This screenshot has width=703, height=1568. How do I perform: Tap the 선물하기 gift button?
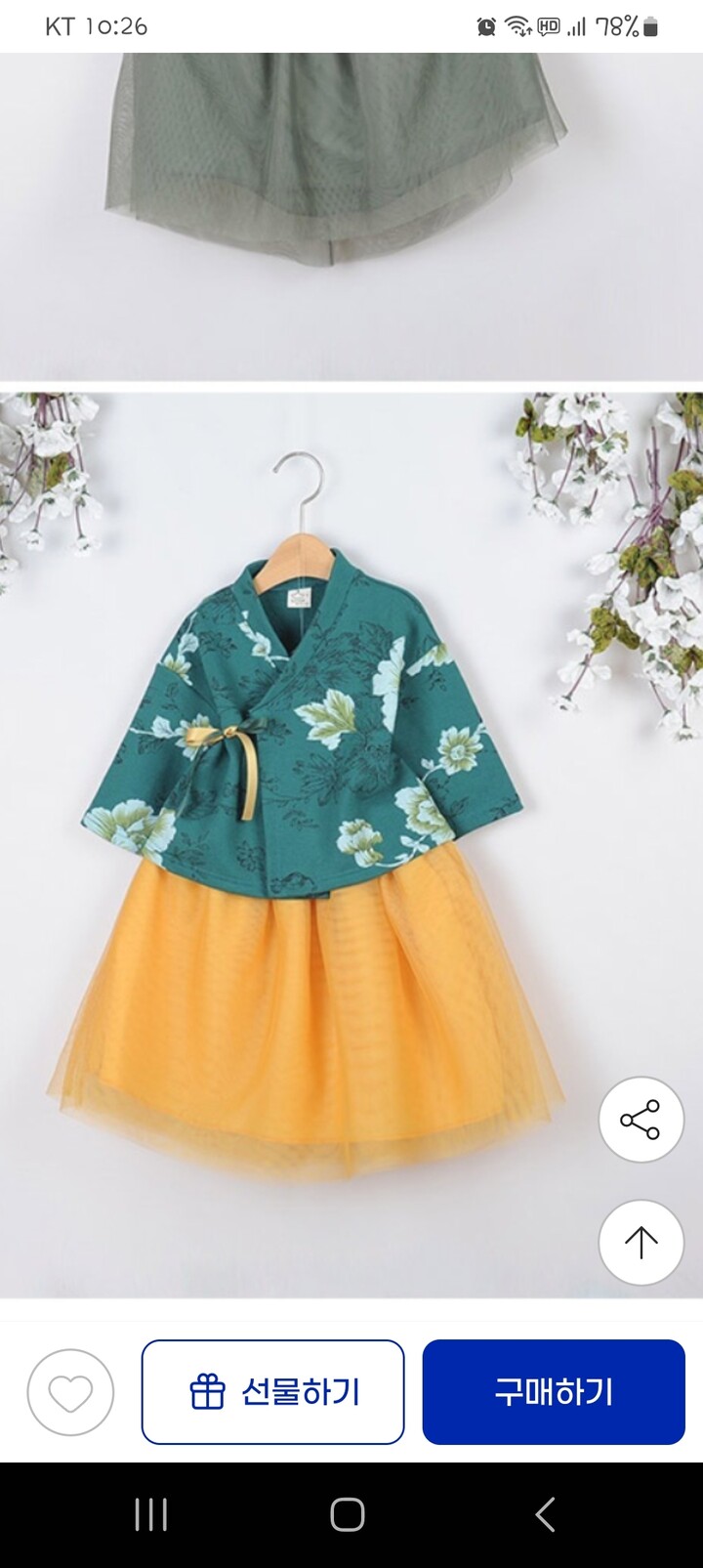point(272,1392)
